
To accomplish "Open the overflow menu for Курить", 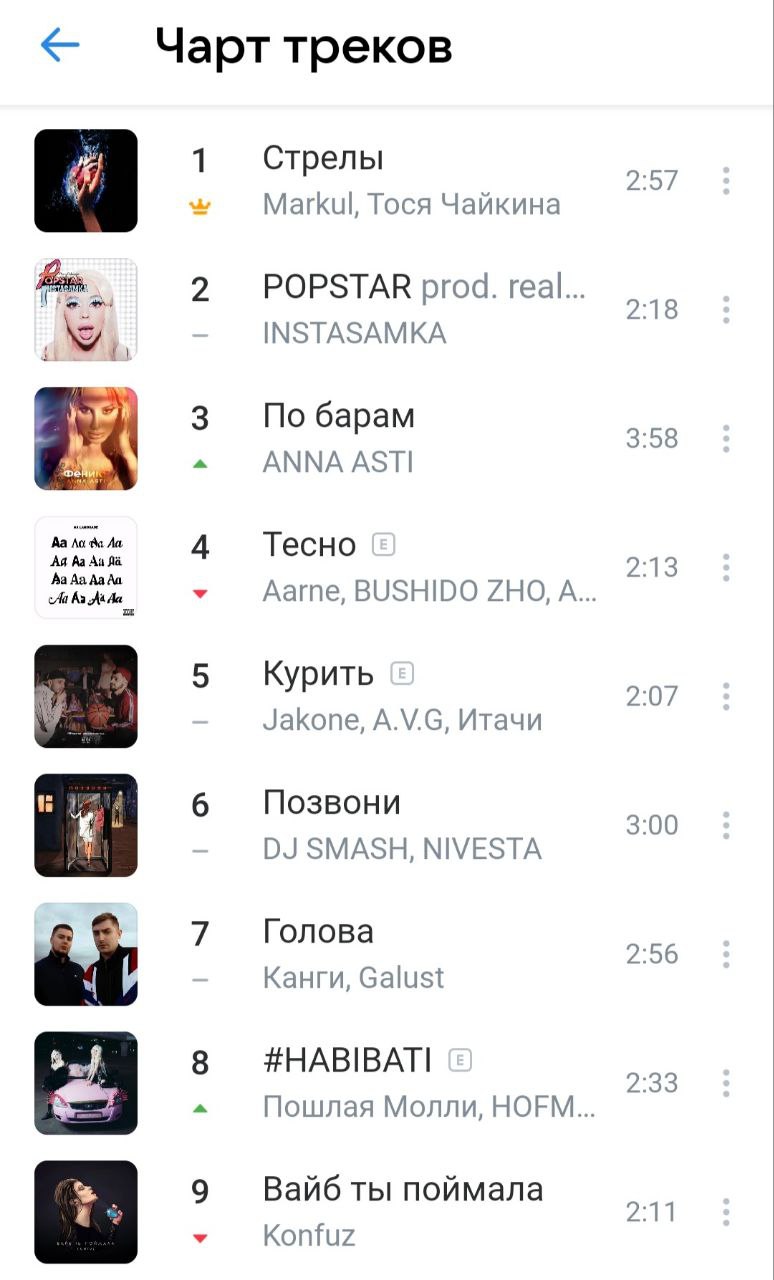I will [x=726, y=697].
